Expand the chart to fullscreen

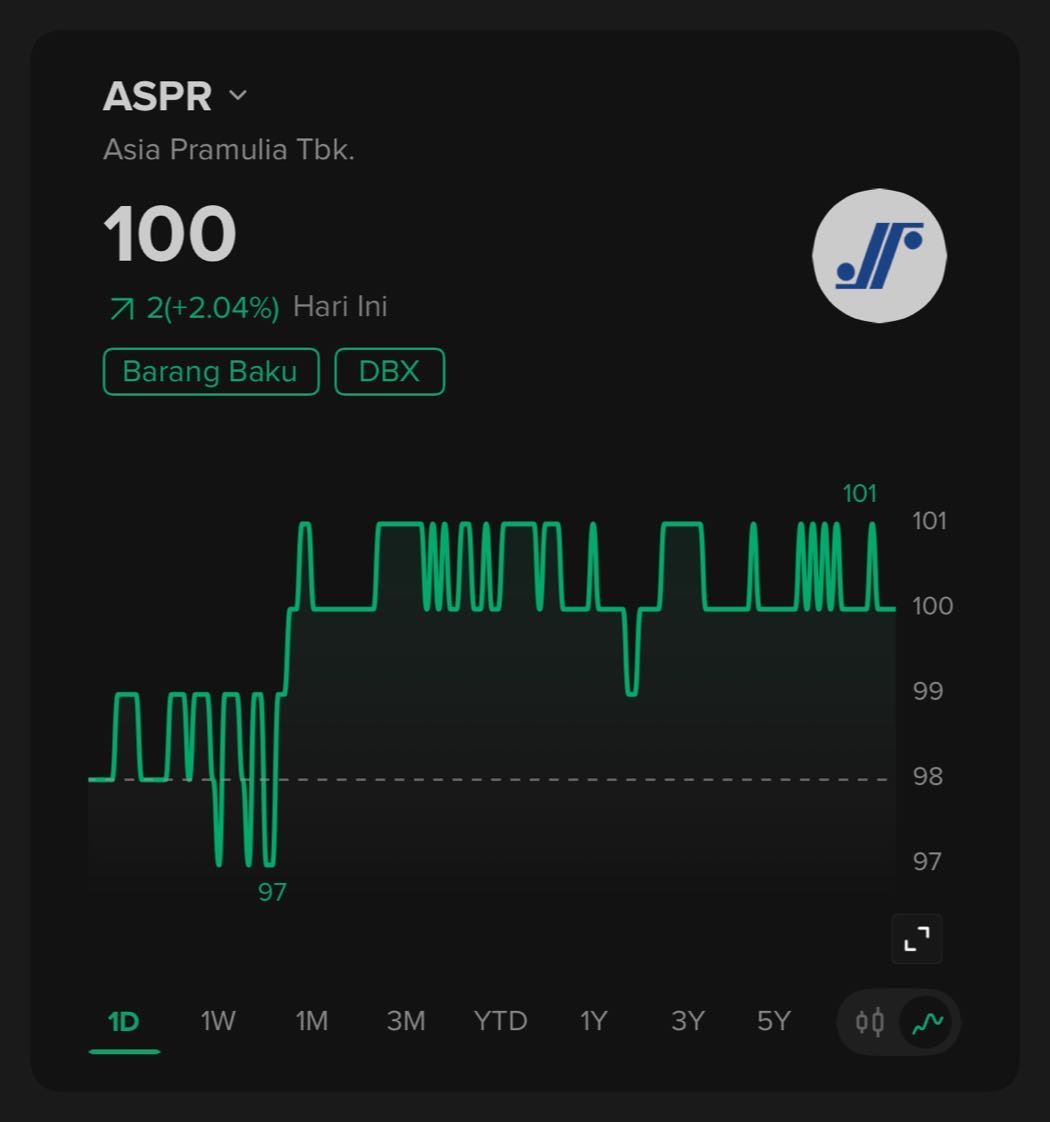click(916, 939)
